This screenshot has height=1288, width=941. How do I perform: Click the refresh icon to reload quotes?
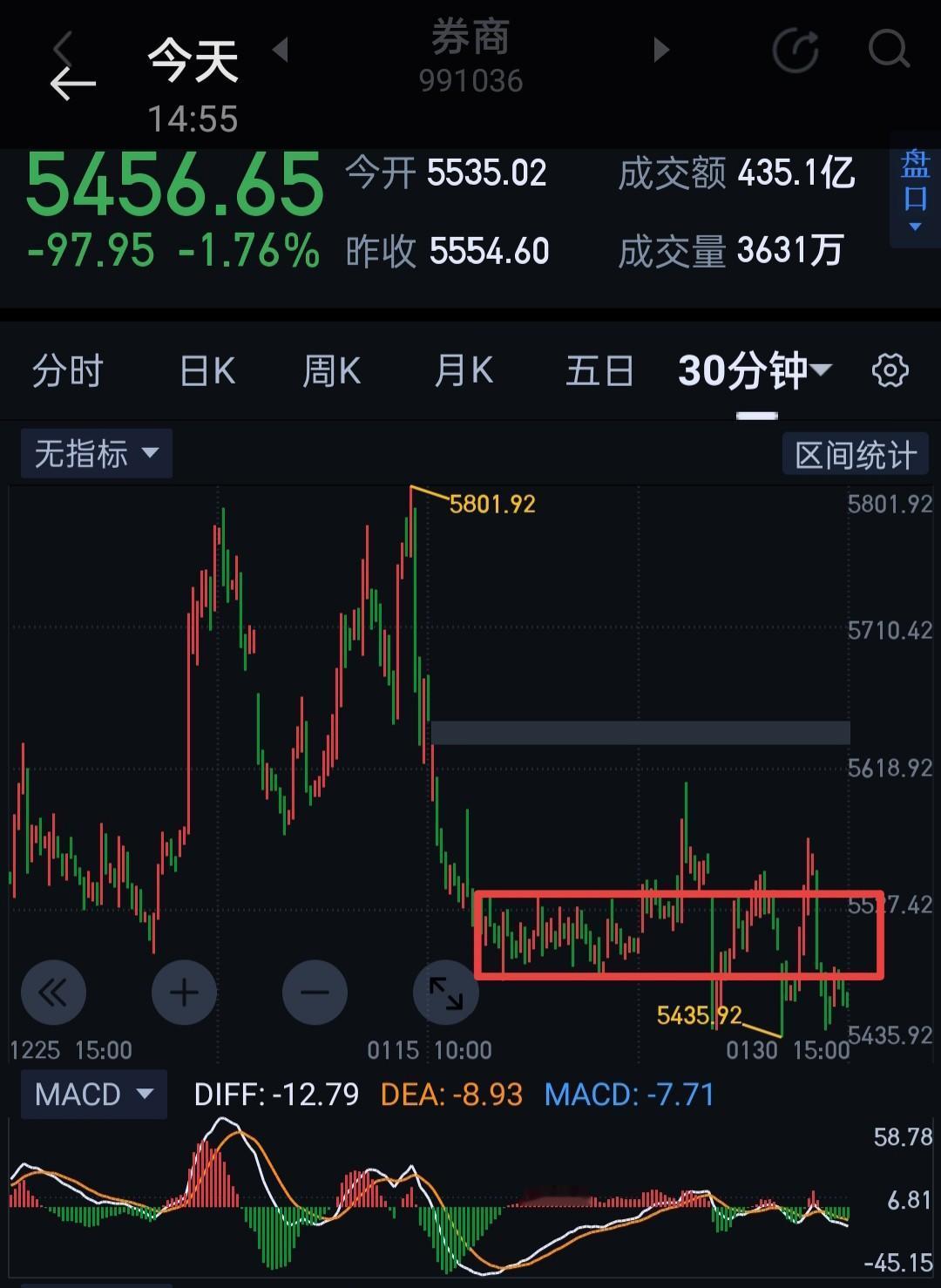pos(795,50)
